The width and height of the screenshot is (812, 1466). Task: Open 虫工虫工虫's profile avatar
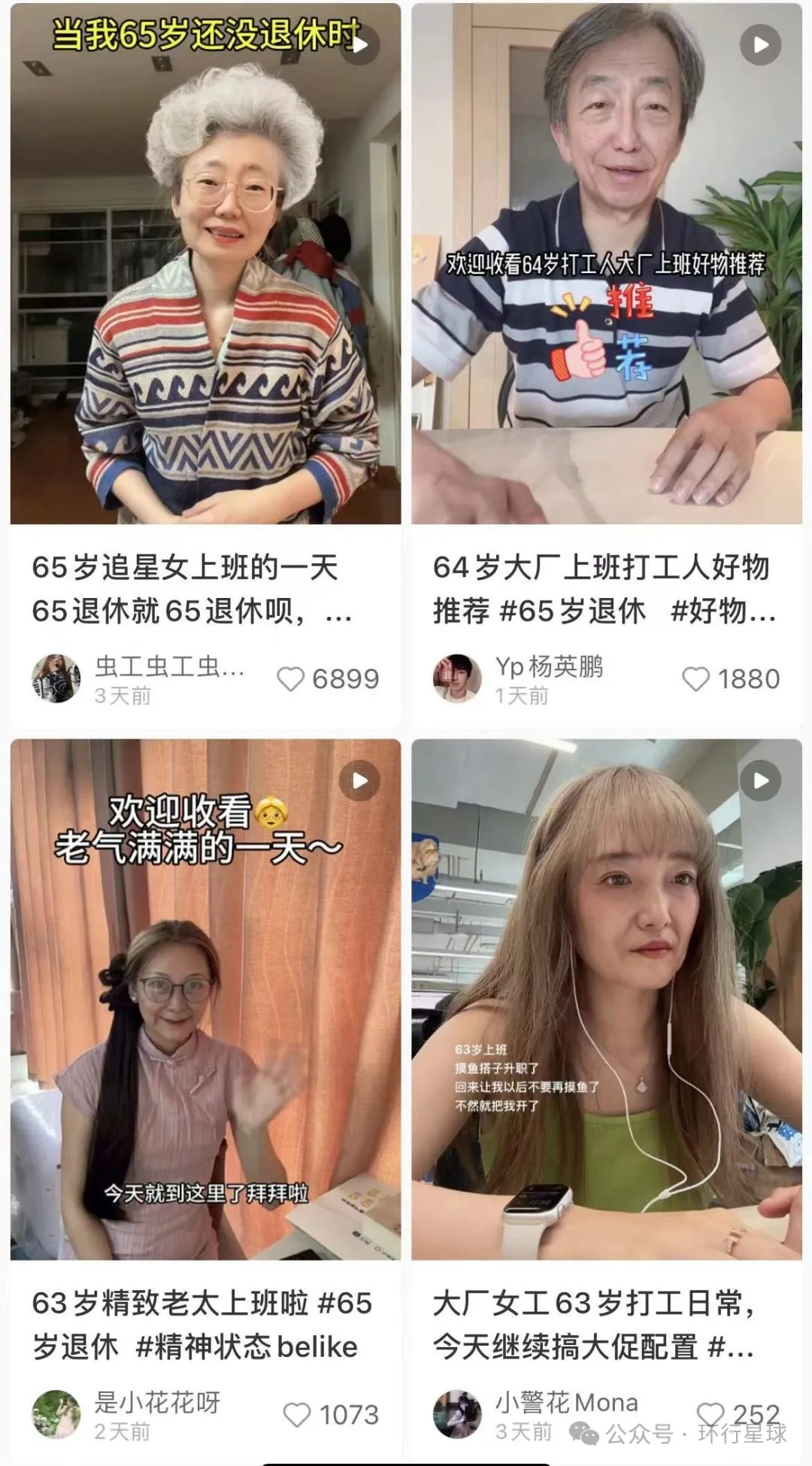click(x=56, y=678)
